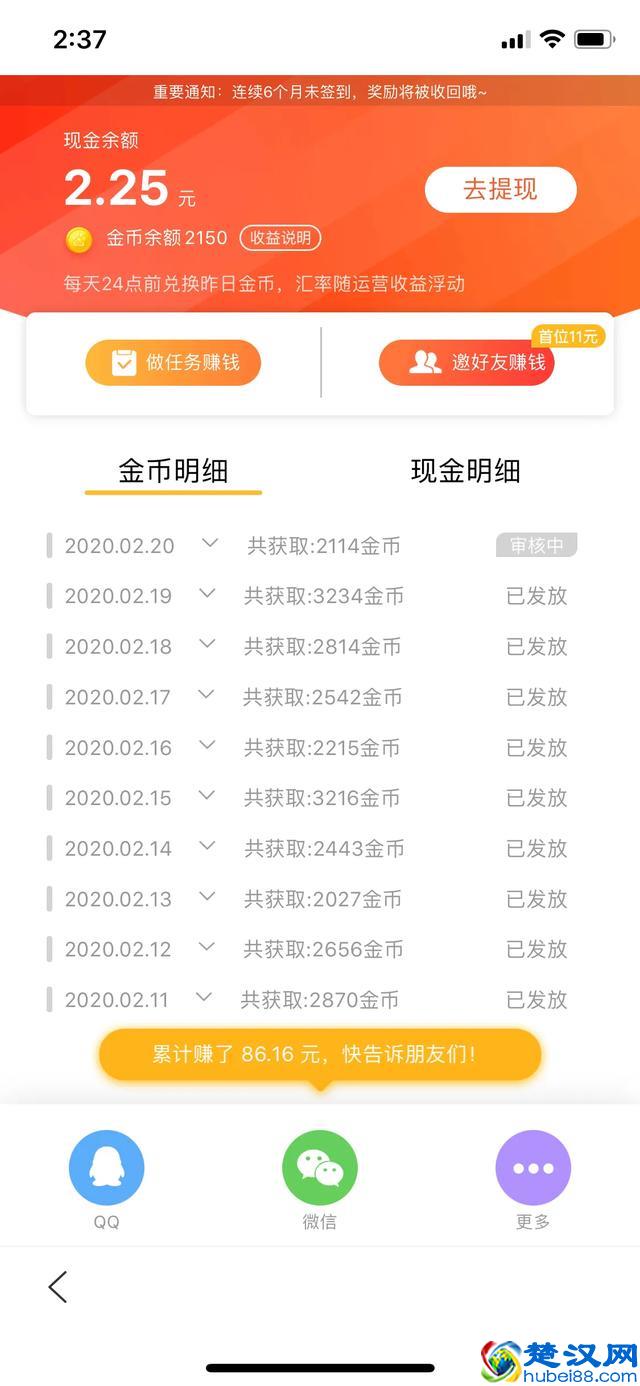Expand the 2020.02.20 coin record

pyautogui.click(x=209, y=543)
